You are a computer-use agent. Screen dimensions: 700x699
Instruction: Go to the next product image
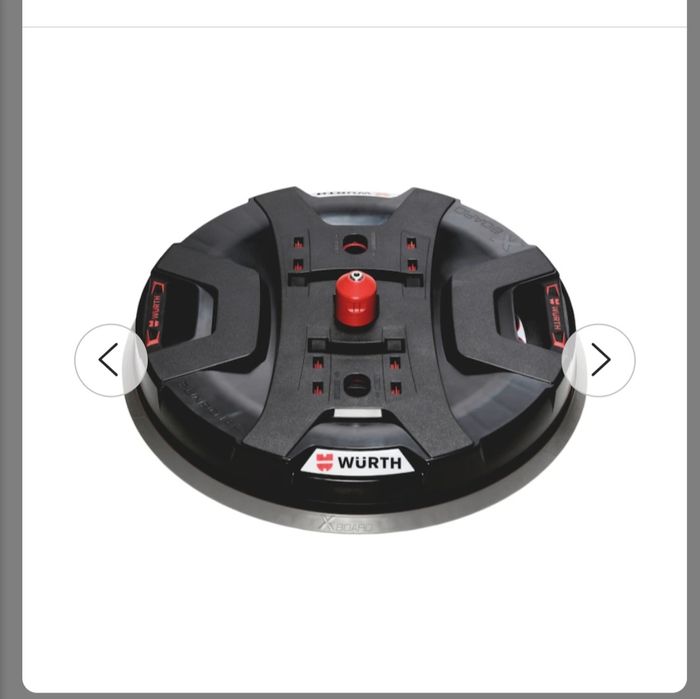pos(599,360)
